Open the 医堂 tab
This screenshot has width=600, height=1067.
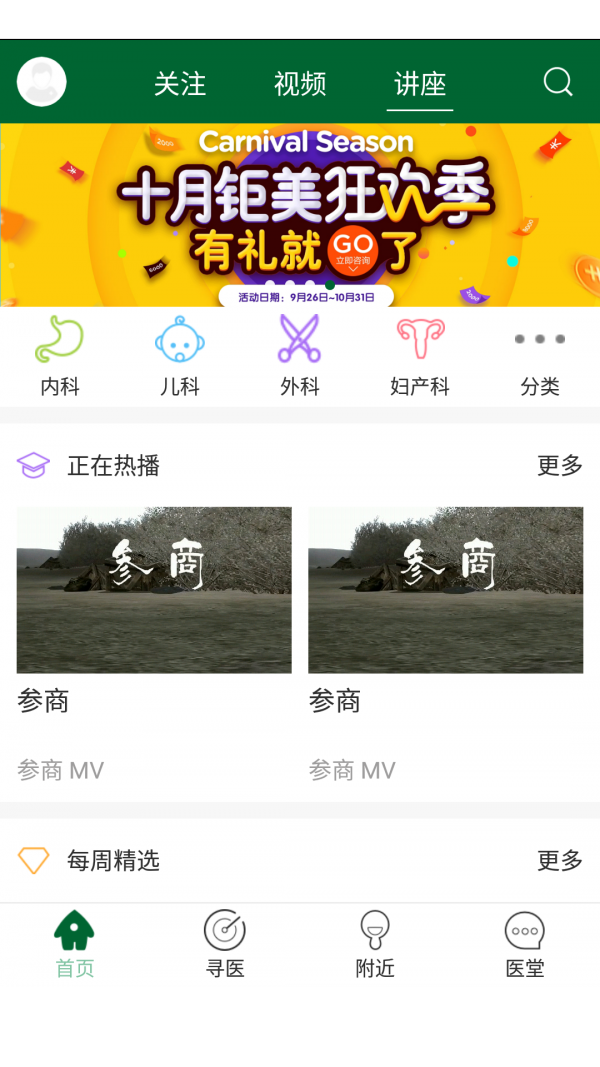[x=525, y=945]
